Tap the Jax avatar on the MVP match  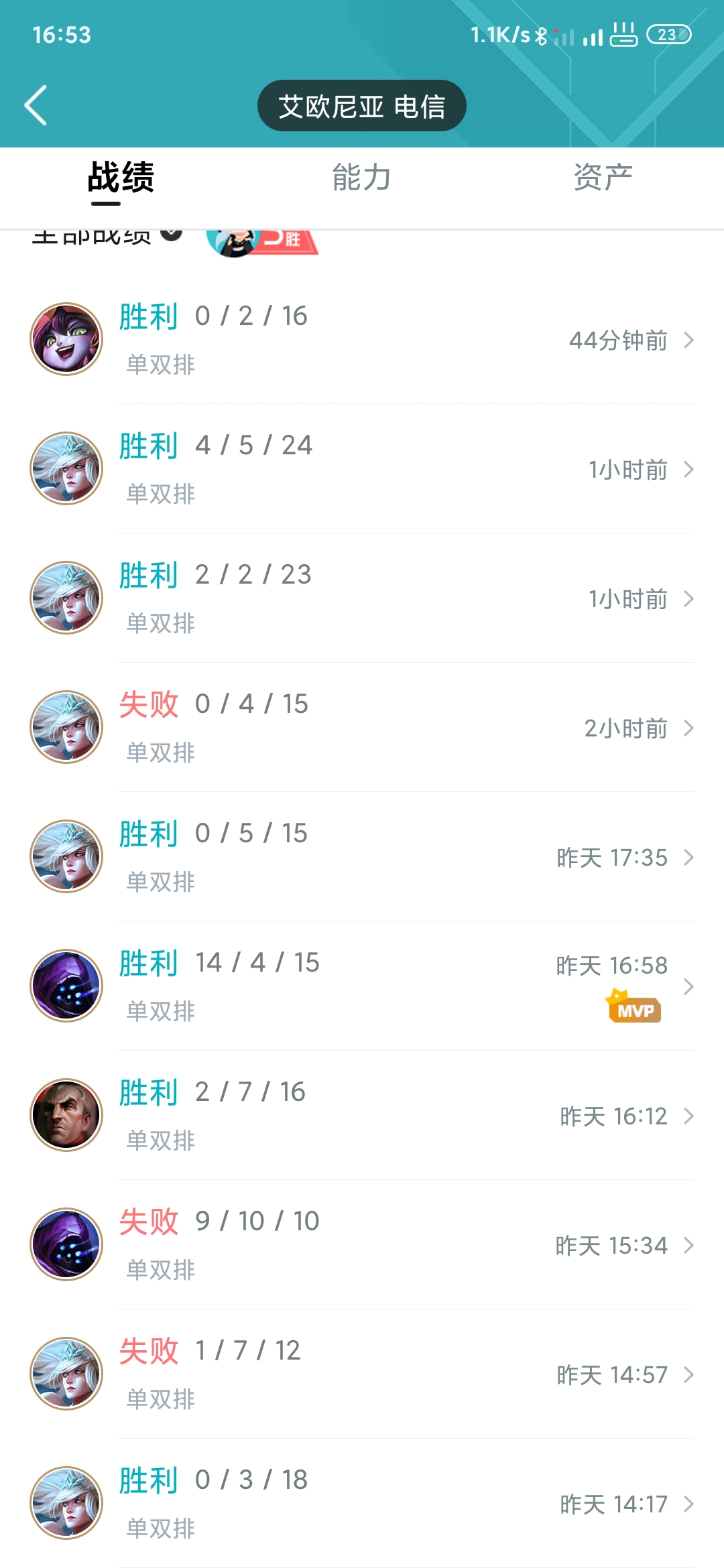66,986
